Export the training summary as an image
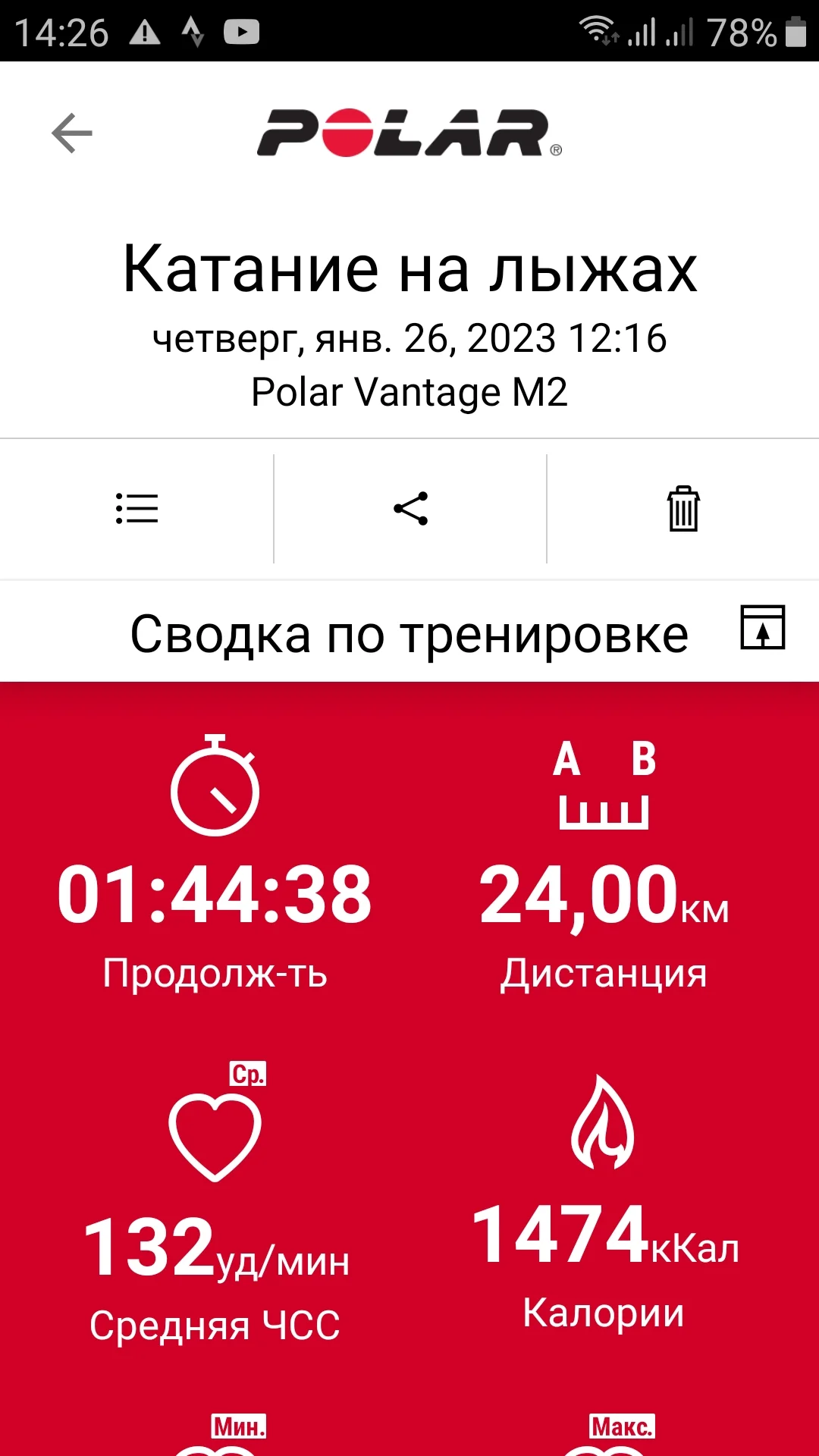This screenshot has height=1456, width=819. tap(762, 628)
